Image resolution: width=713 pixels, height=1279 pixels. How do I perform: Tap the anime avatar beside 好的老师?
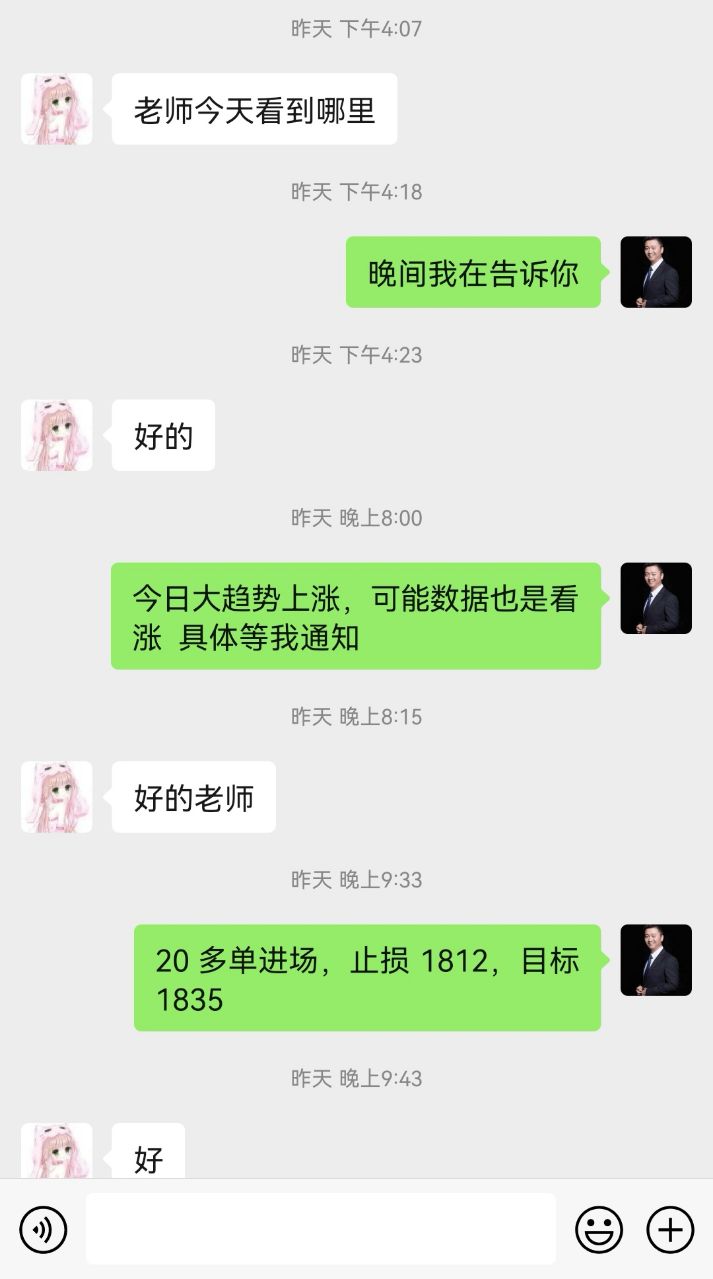57,797
